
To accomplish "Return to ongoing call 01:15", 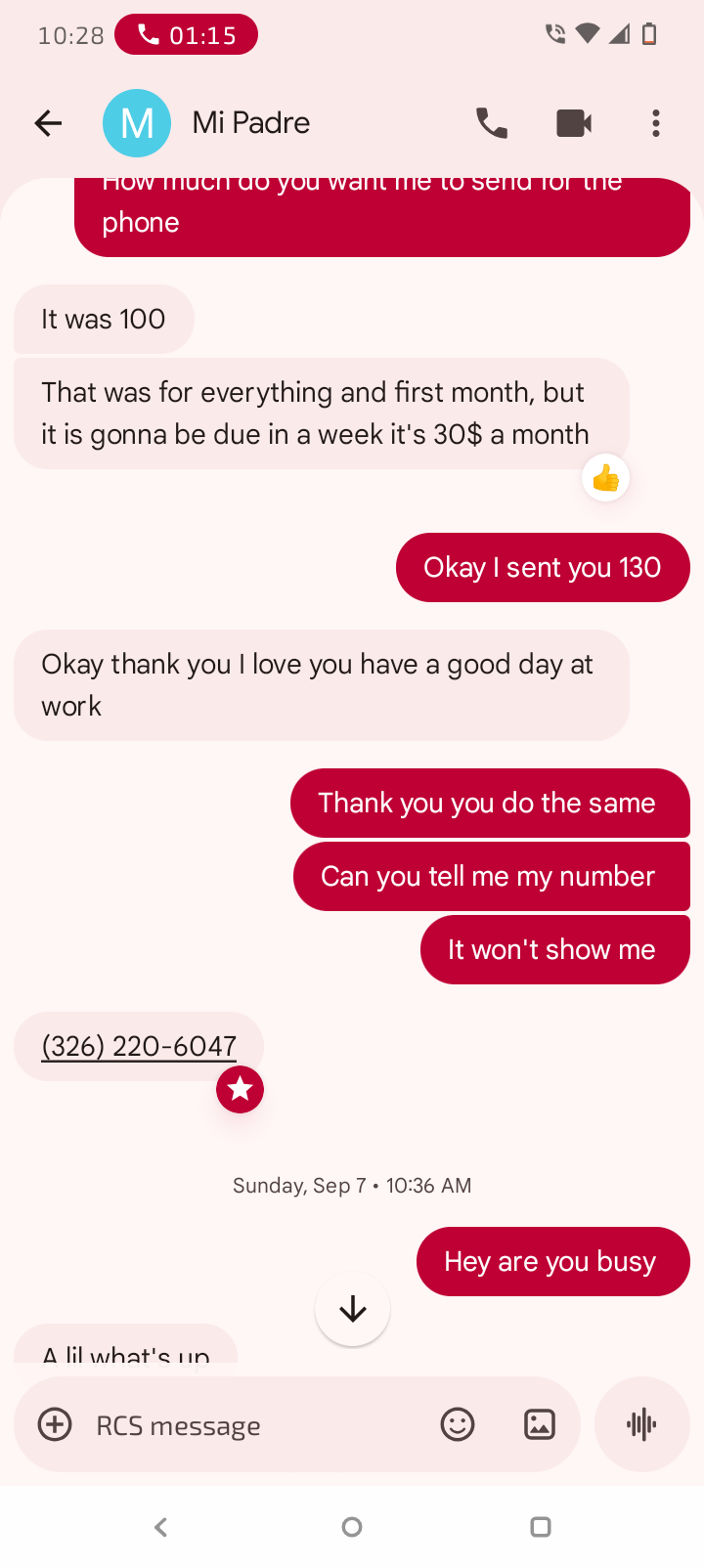I will pos(186,35).
